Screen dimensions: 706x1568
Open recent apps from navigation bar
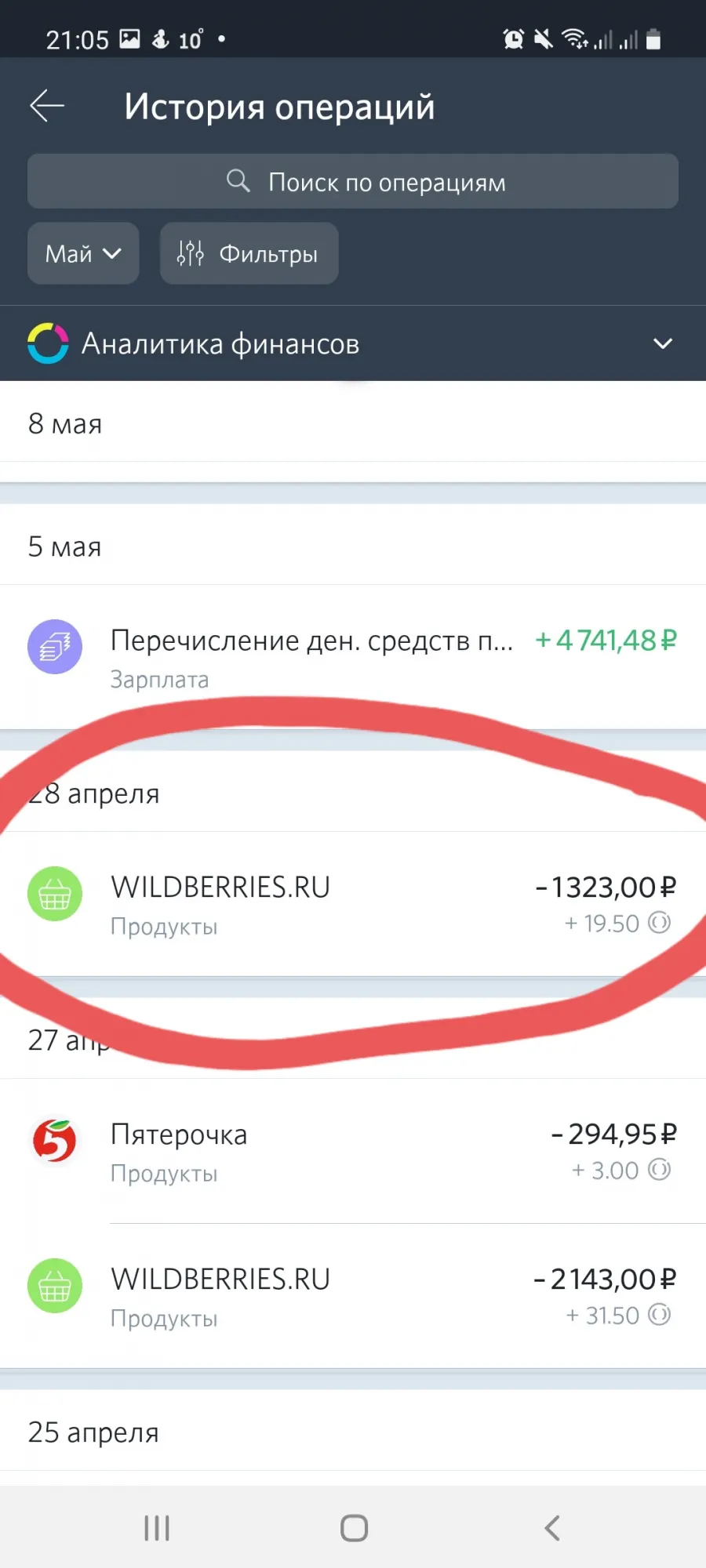click(x=157, y=1527)
